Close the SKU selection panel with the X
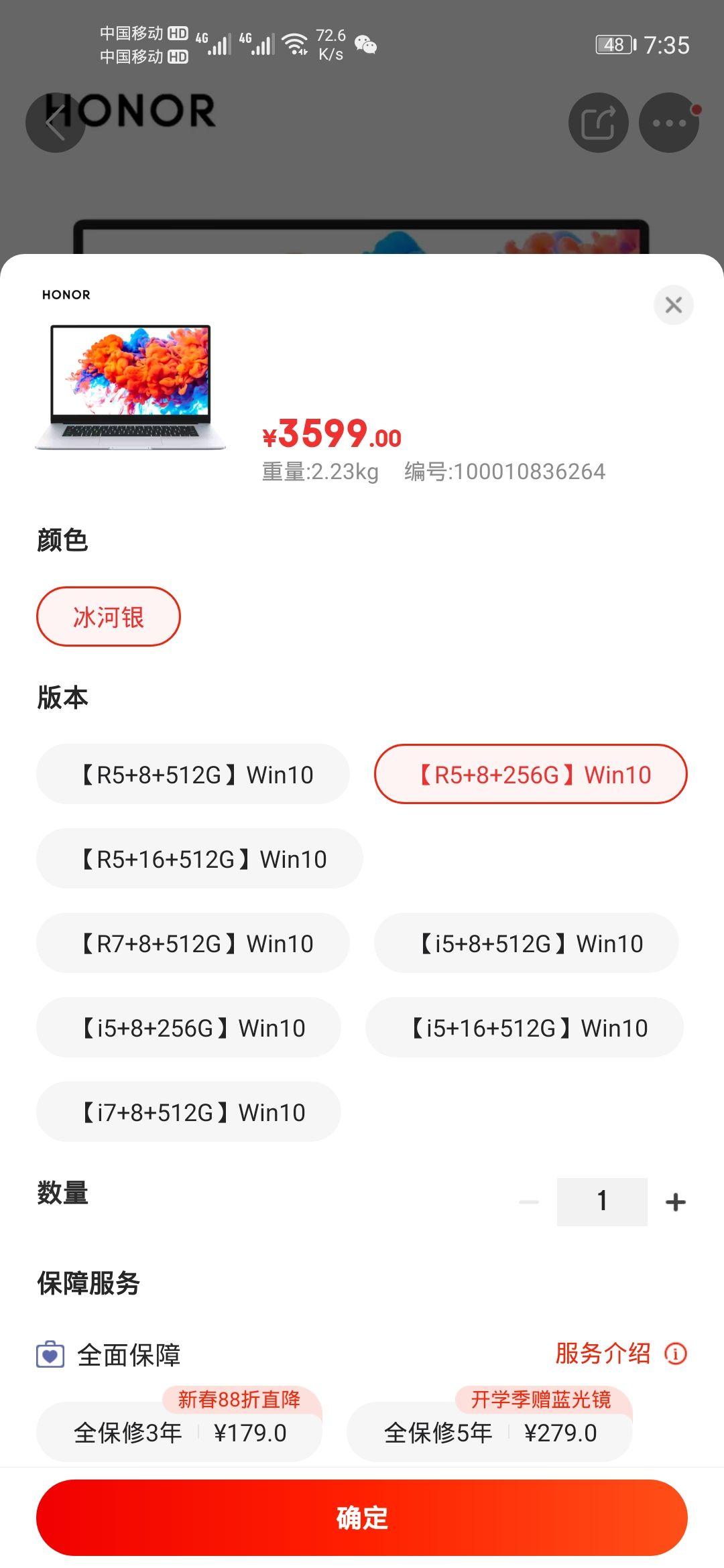The image size is (724, 1568). (x=673, y=305)
